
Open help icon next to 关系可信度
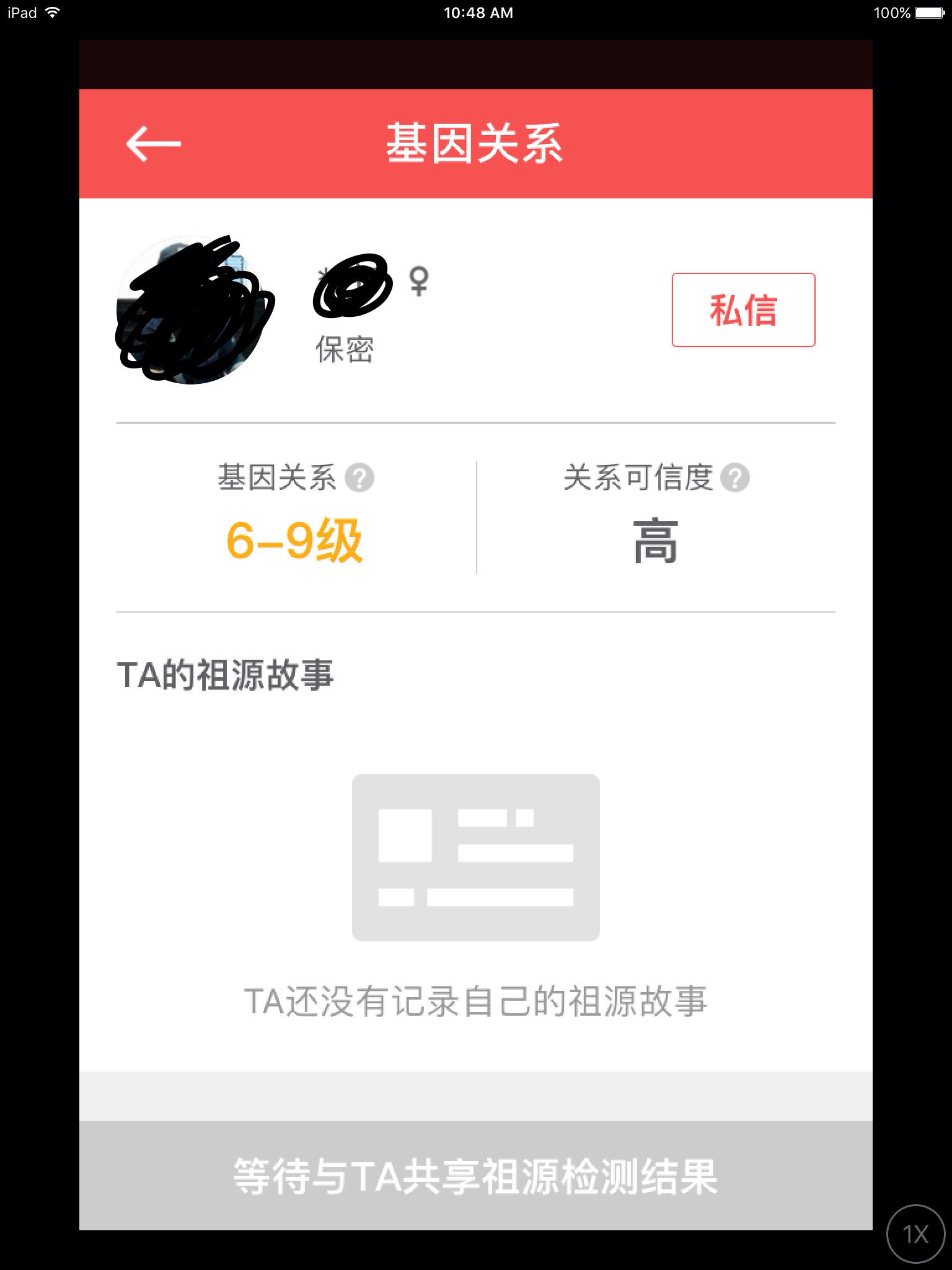pos(735,478)
